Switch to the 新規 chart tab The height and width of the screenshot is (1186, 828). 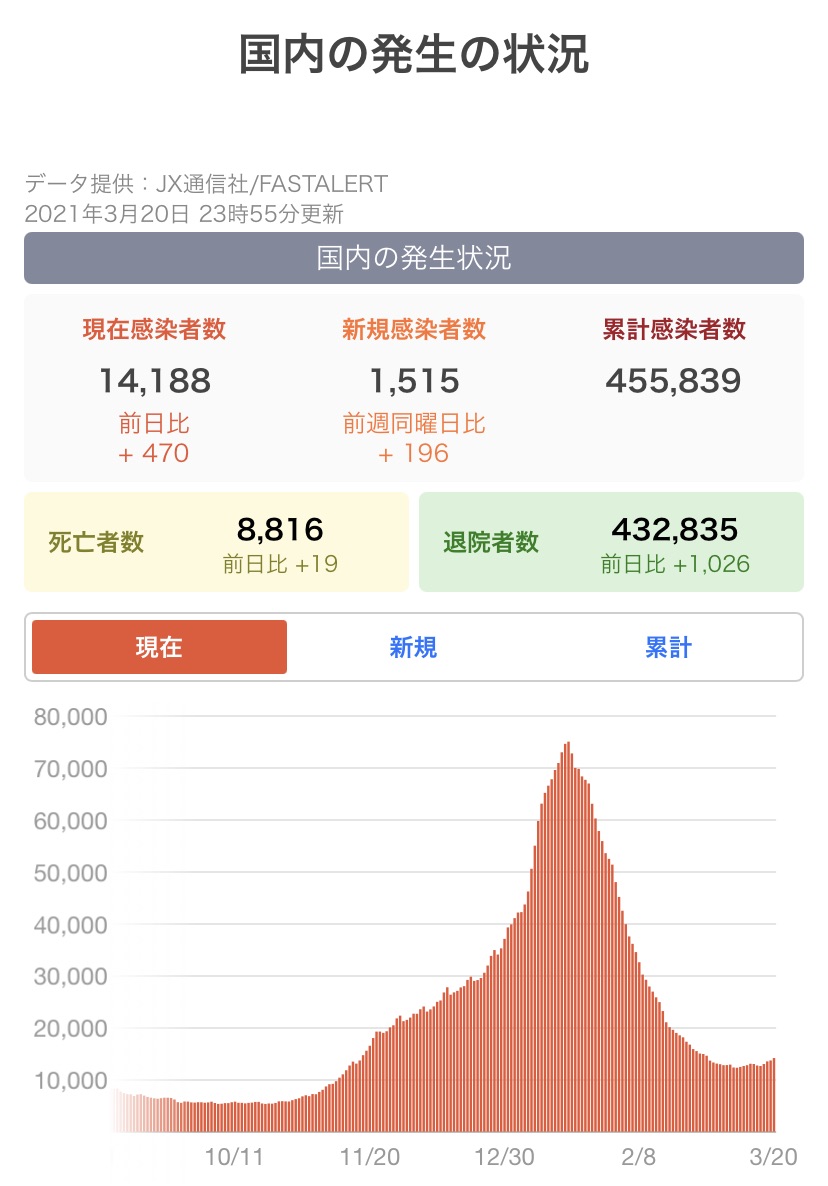(x=413, y=647)
